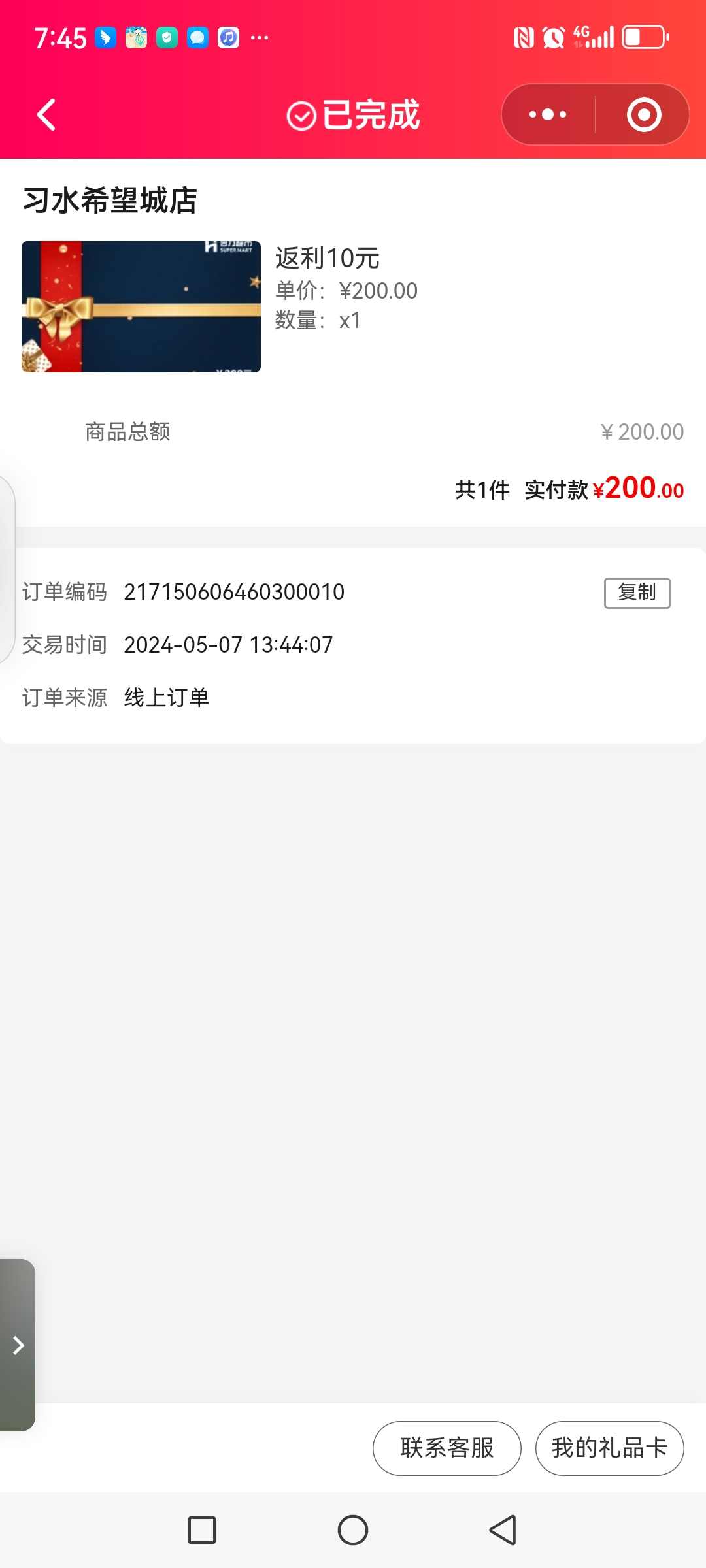Open recent apps with the square button
The image size is (706, 1568).
pos(202,1530)
